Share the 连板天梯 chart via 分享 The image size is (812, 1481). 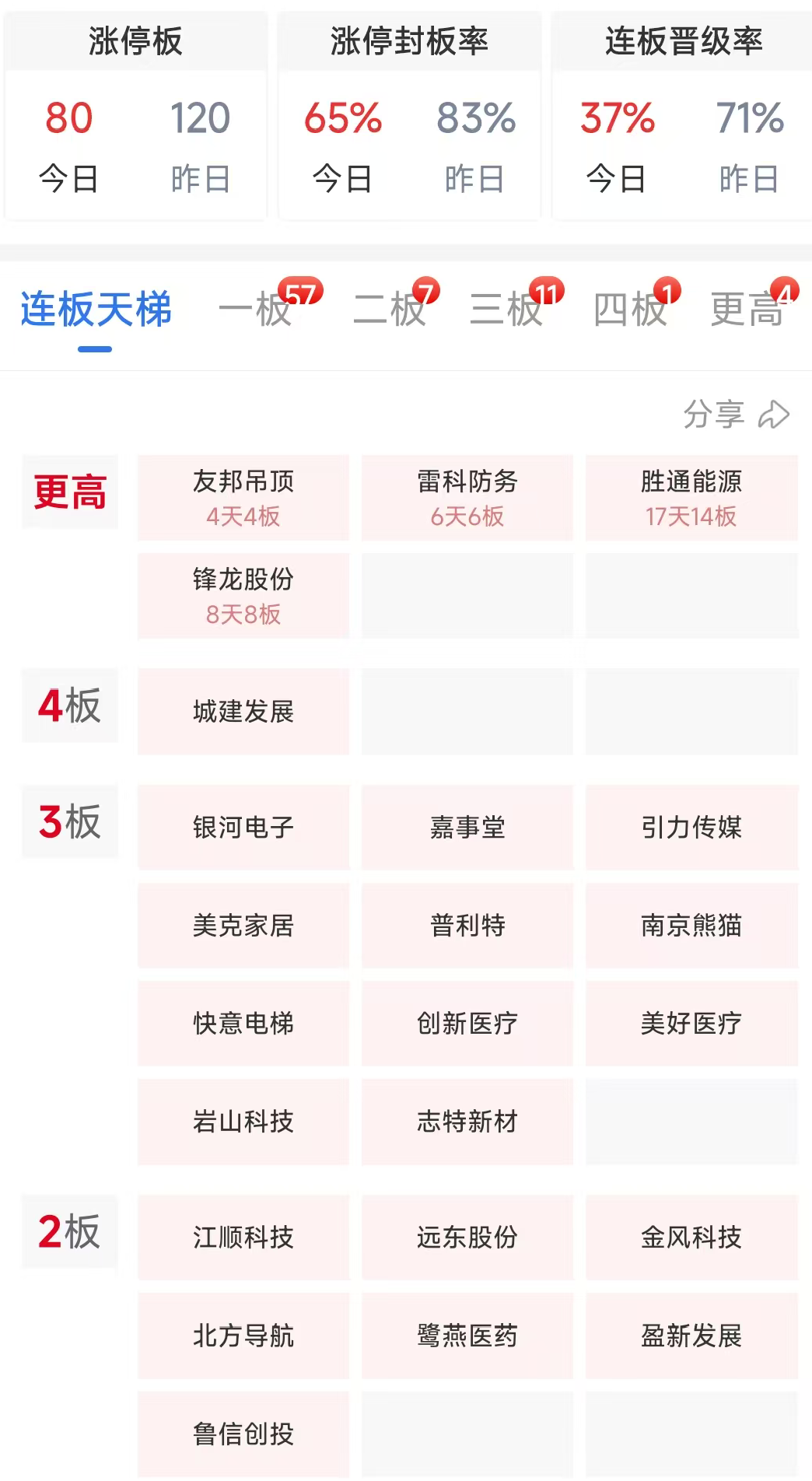pyautogui.click(x=736, y=414)
